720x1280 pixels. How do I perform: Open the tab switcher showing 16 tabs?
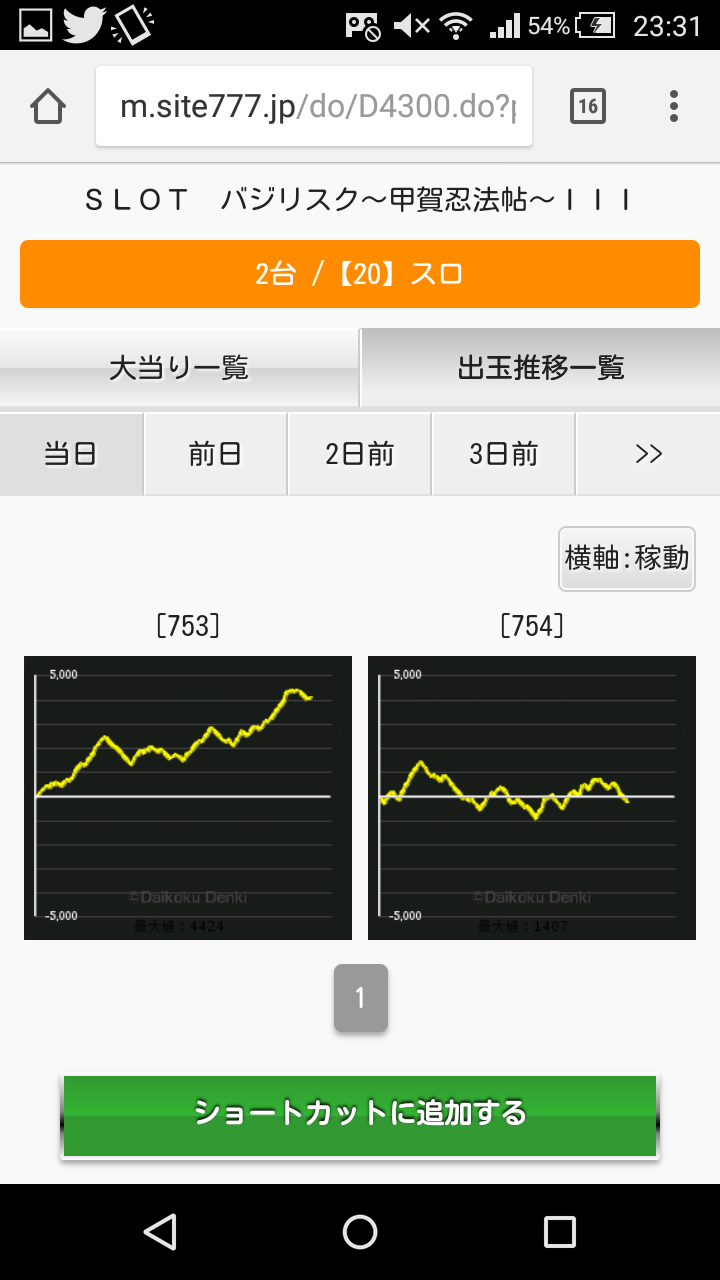click(x=588, y=106)
